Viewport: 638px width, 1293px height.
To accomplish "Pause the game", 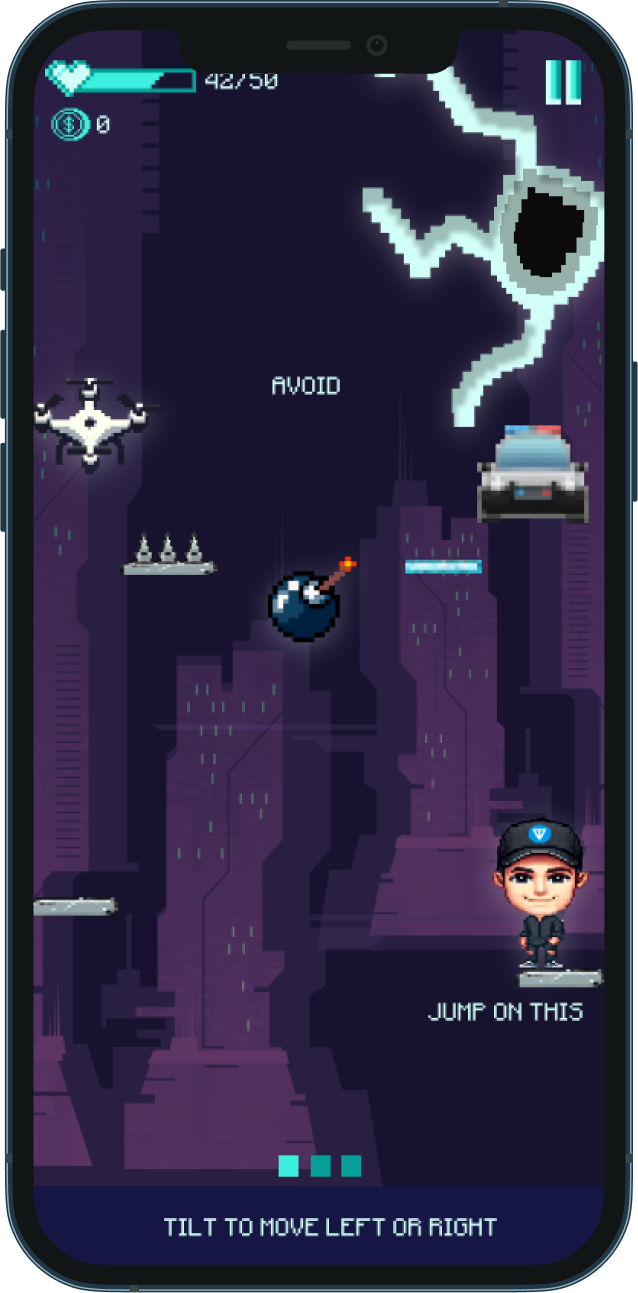I will (x=563, y=82).
